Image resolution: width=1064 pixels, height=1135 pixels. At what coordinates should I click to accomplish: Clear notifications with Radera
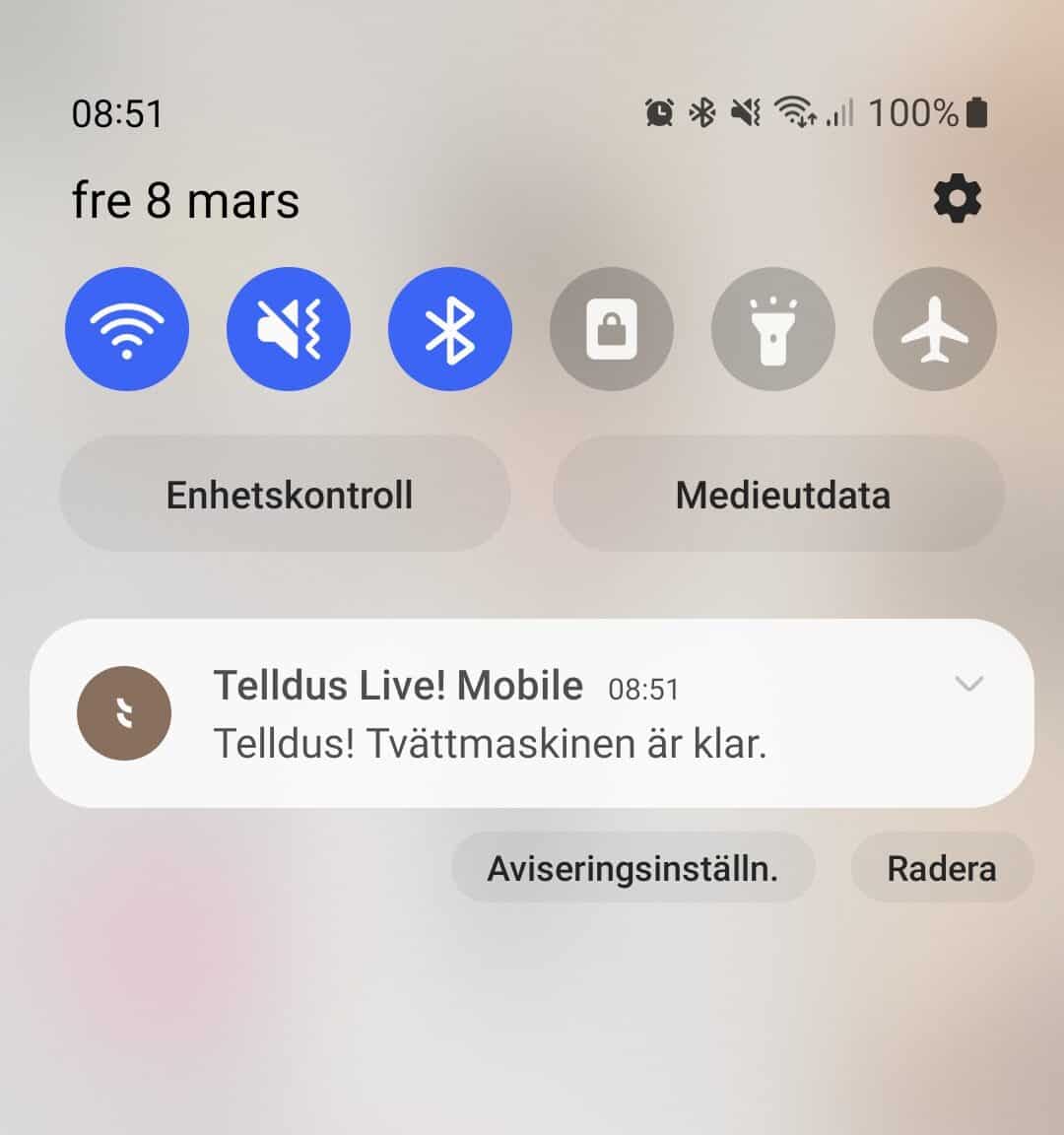(x=941, y=868)
